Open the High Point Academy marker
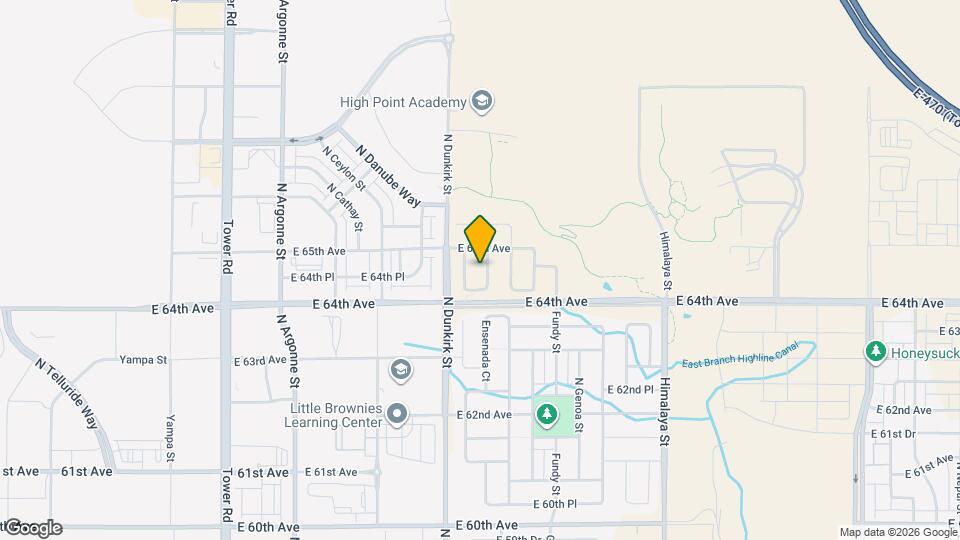Image resolution: width=960 pixels, height=540 pixels. [x=483, y=101]
